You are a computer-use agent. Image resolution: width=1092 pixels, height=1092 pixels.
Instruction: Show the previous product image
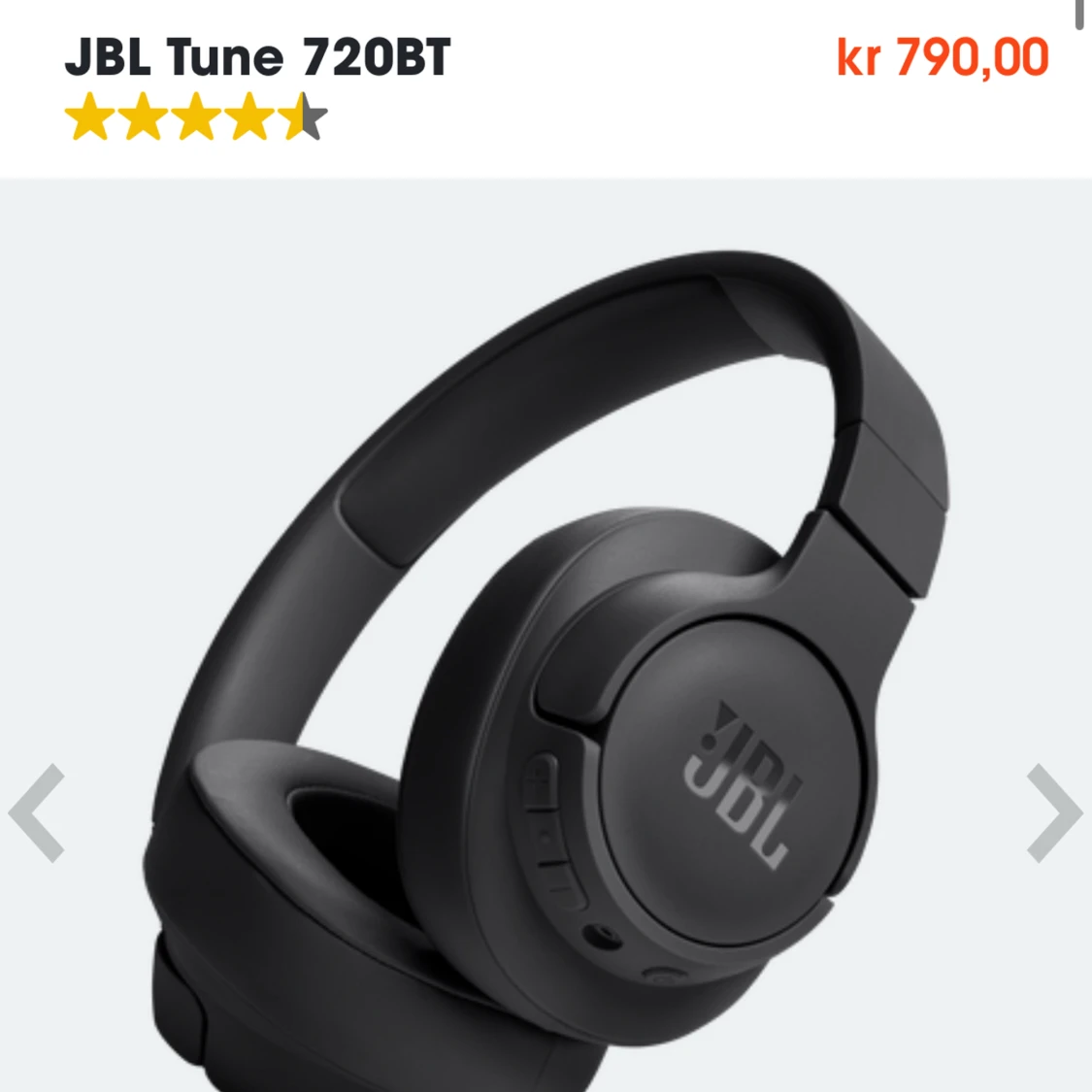pyautogui.click(x=37, y=813)
